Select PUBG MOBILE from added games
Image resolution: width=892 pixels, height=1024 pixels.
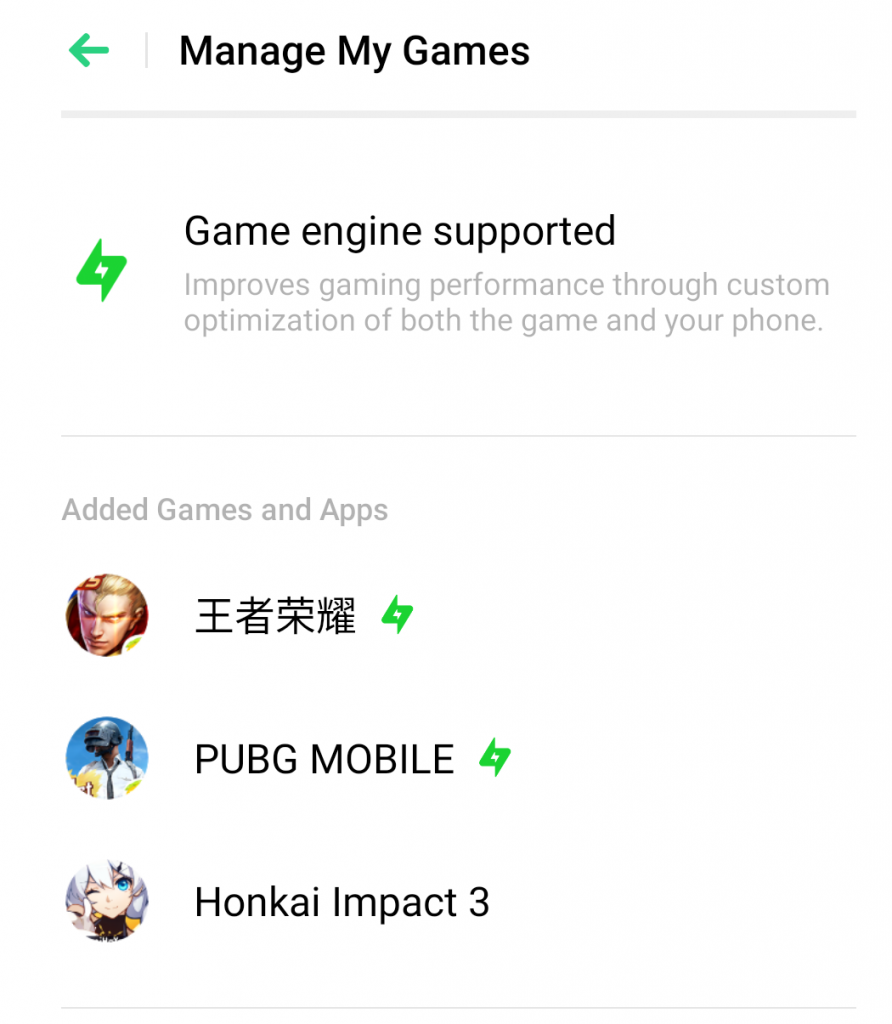(323, 760)
